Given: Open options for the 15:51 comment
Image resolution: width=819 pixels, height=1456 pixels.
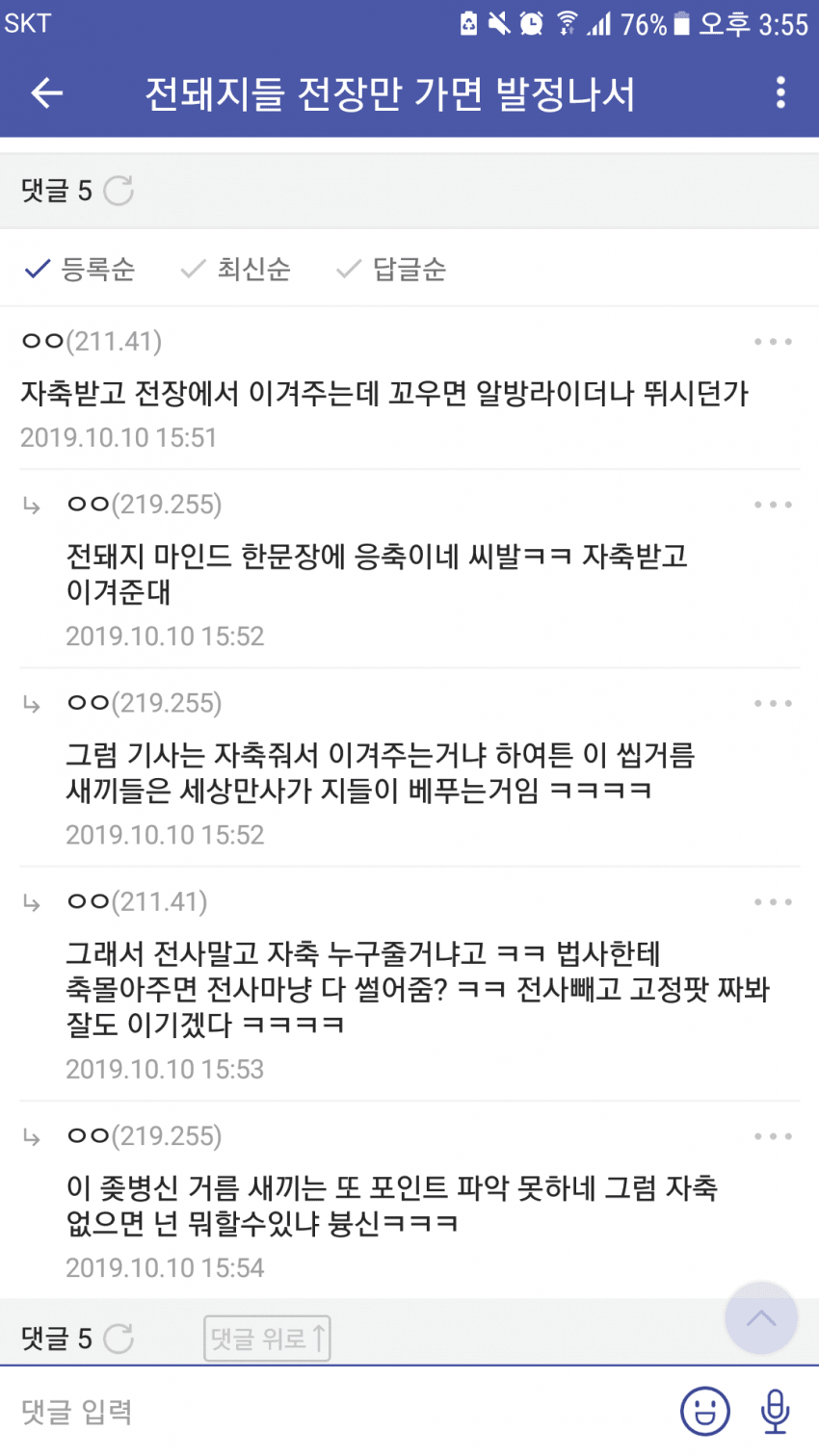Looking at the screenshot, I should (x=773, y=342).
